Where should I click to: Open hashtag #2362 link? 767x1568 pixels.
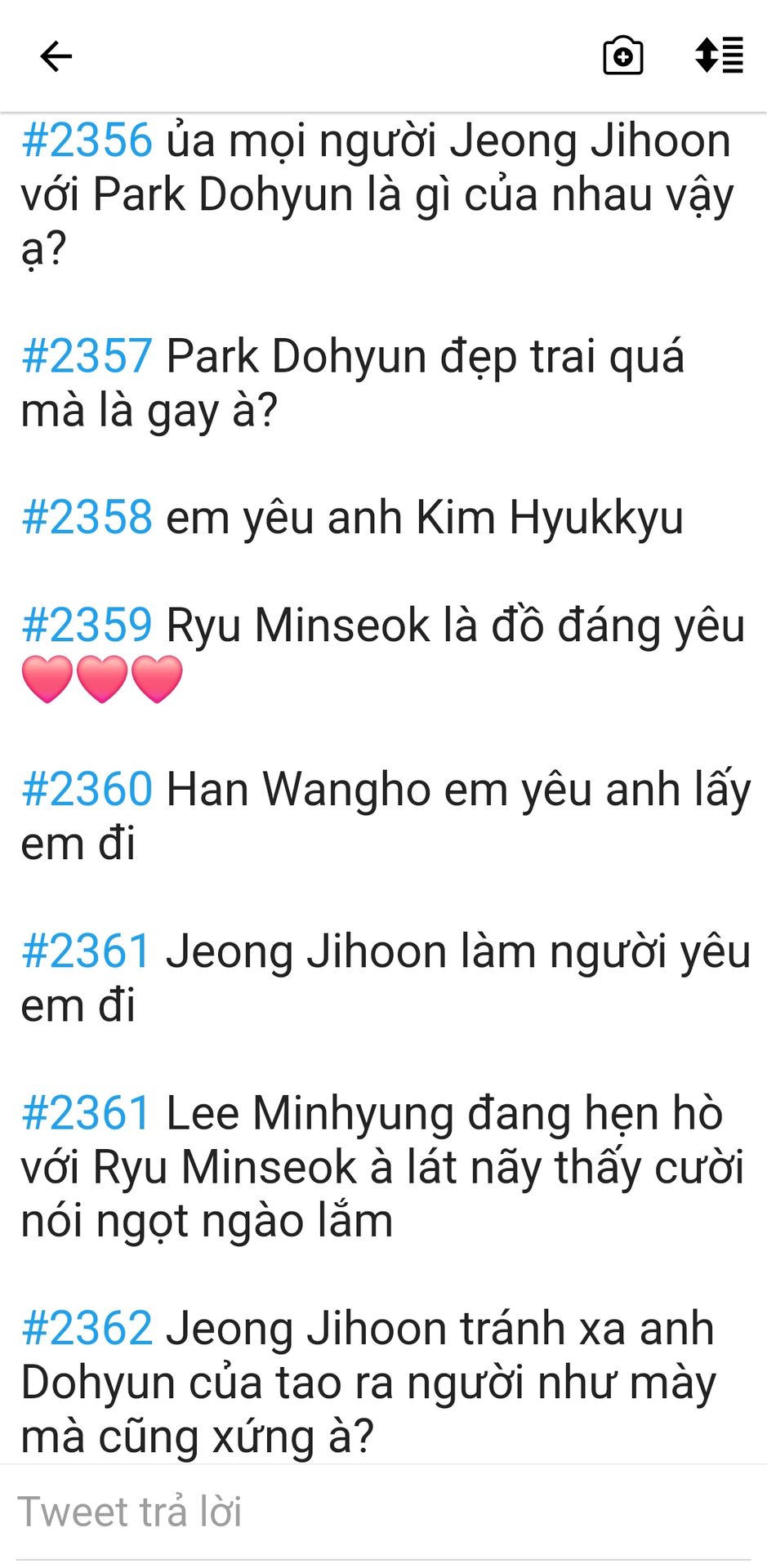coord(87,1329)
